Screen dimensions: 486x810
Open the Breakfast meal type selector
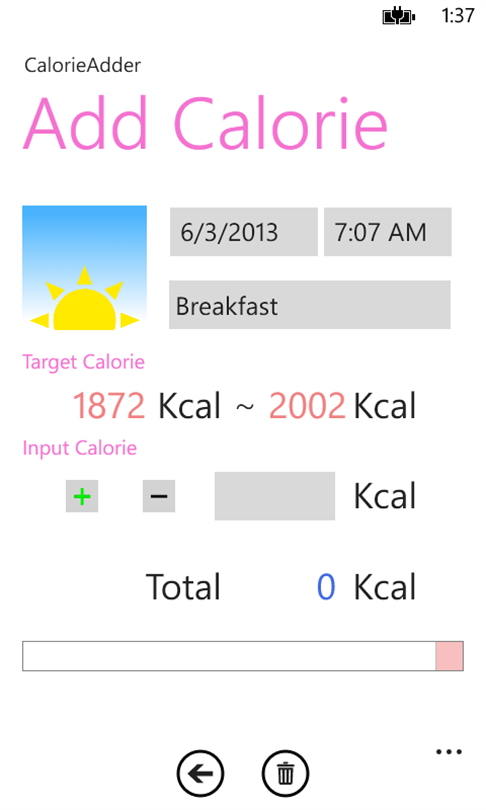pos(310,305)
